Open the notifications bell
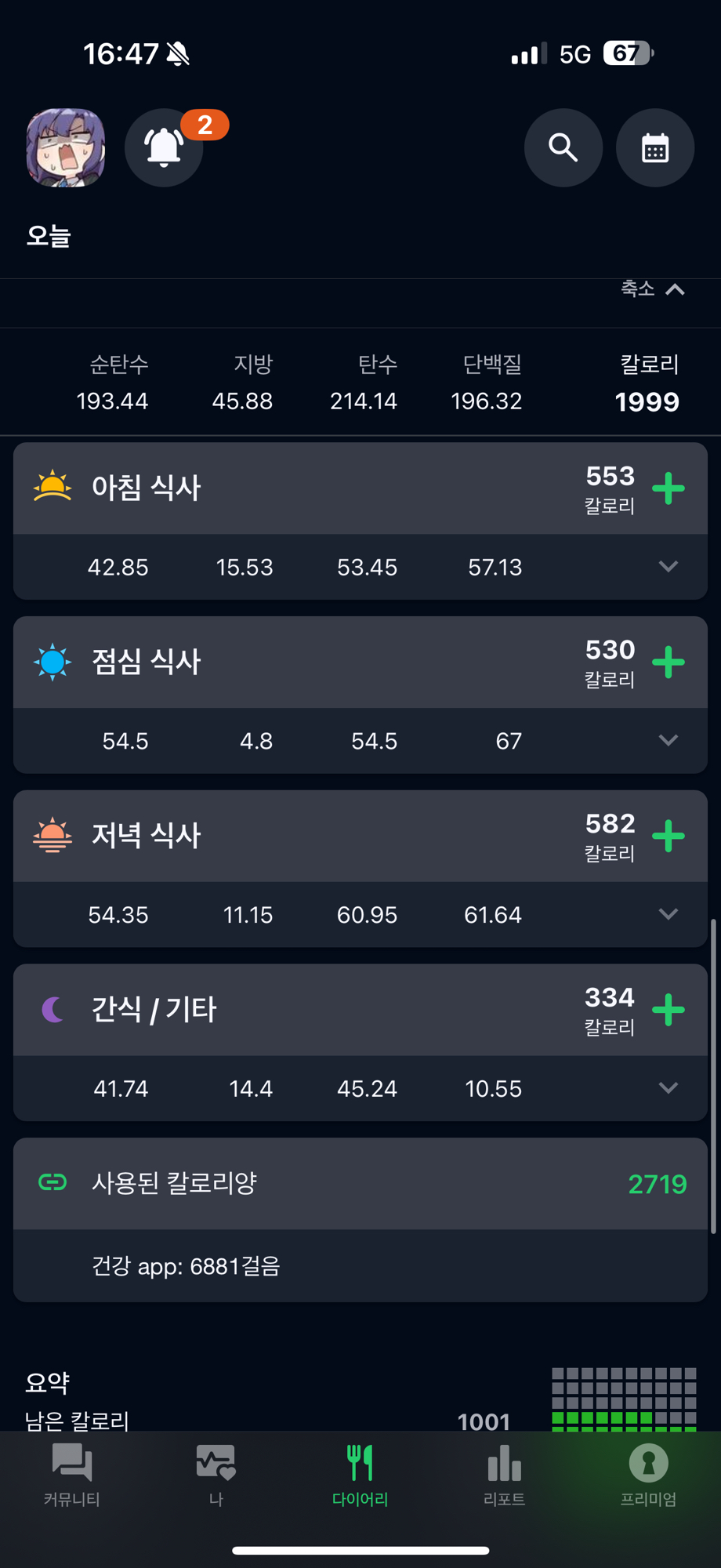721x1568 pixels. point(164,147)
